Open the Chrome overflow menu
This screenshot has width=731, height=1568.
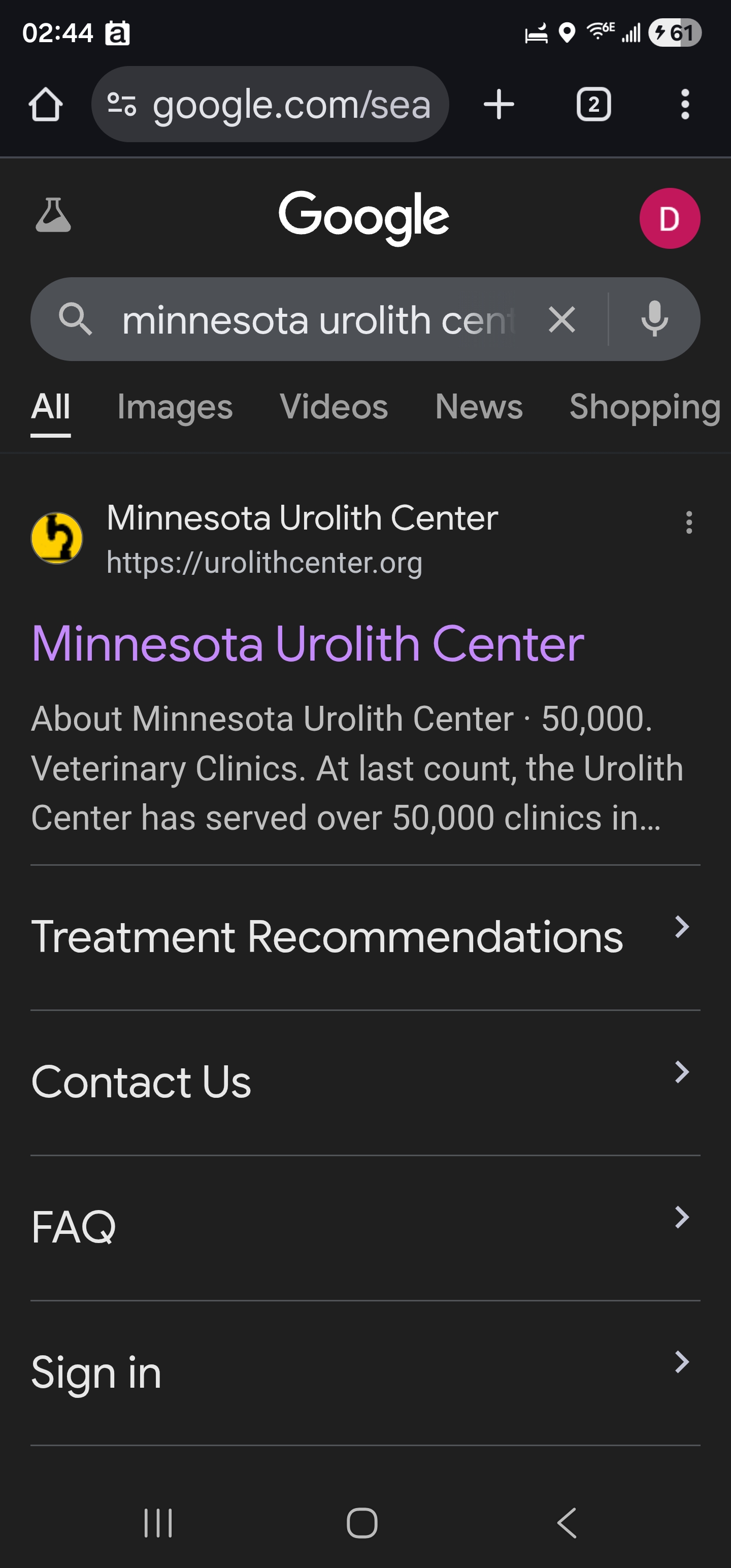685,105
